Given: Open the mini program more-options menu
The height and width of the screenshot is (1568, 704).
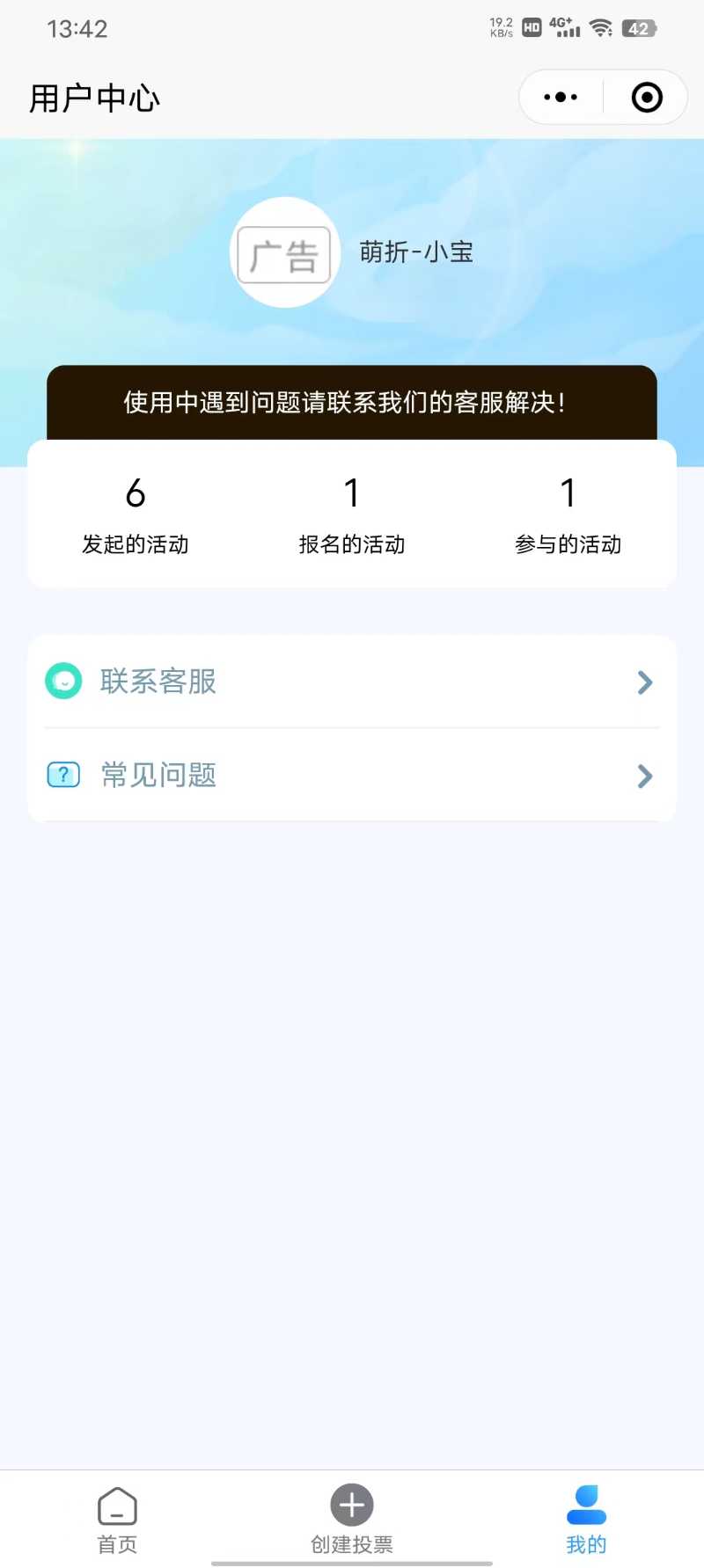Looking at the screenshot, I should (x=561, y=98).
